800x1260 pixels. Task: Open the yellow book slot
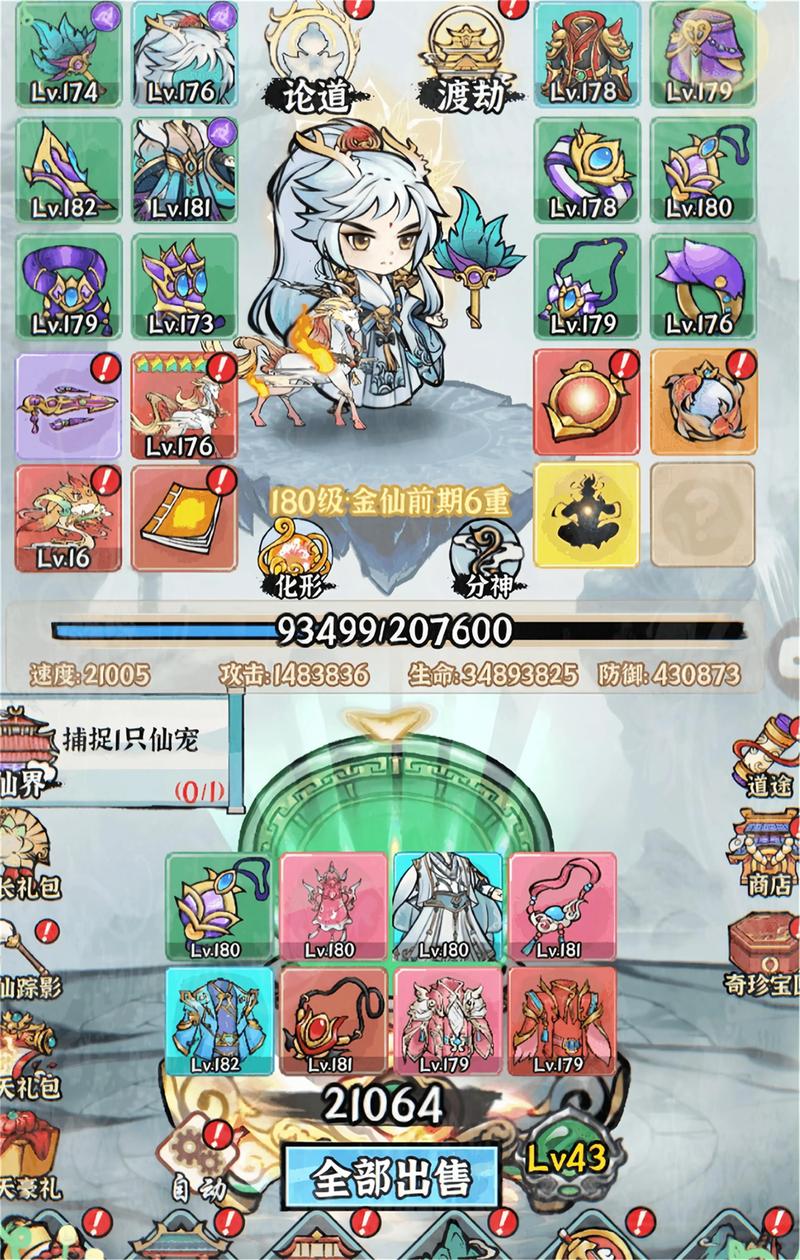pos(184,518)
